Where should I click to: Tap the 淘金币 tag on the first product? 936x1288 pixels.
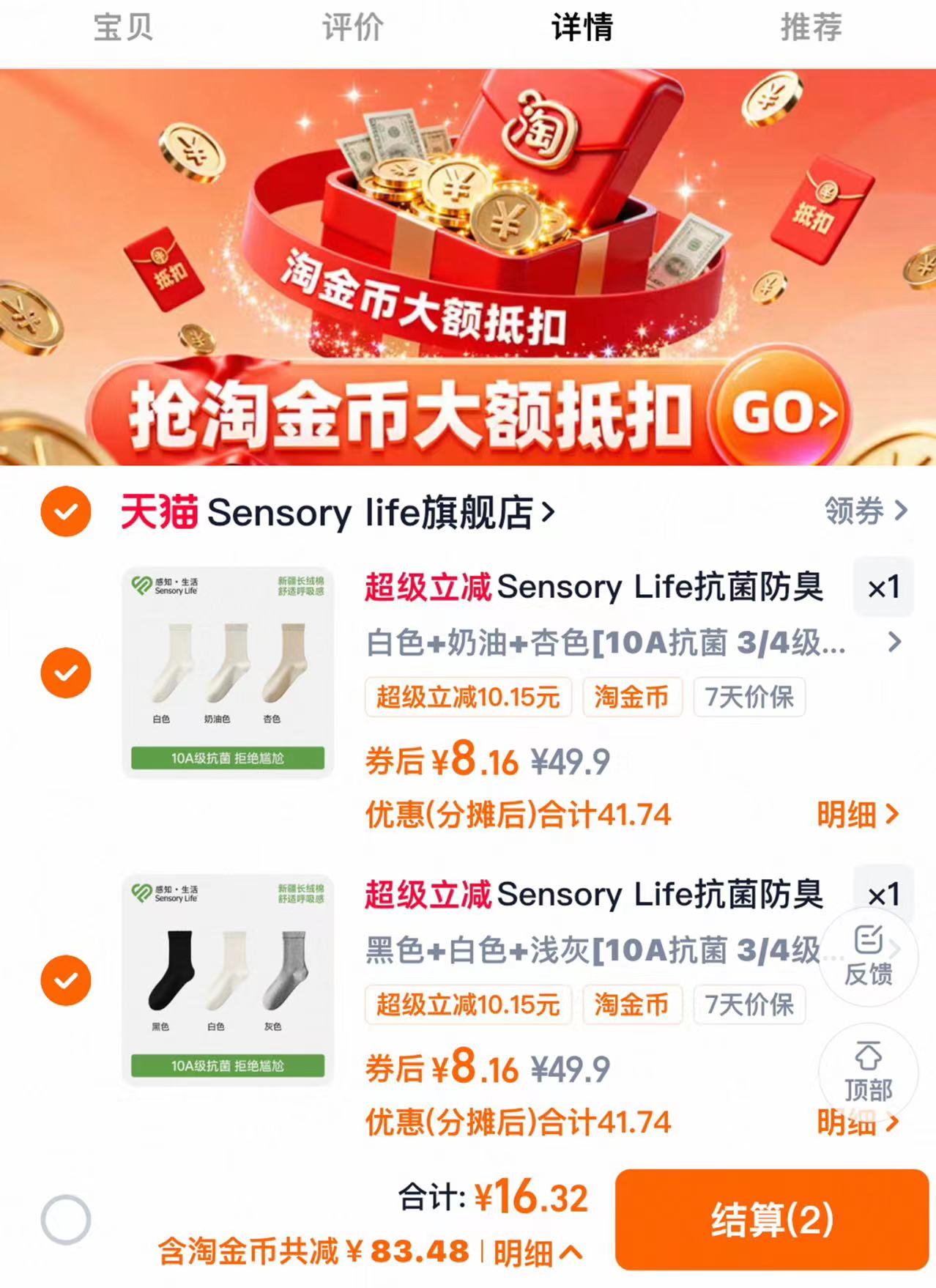pyautogui.click(x=631, y=699)
